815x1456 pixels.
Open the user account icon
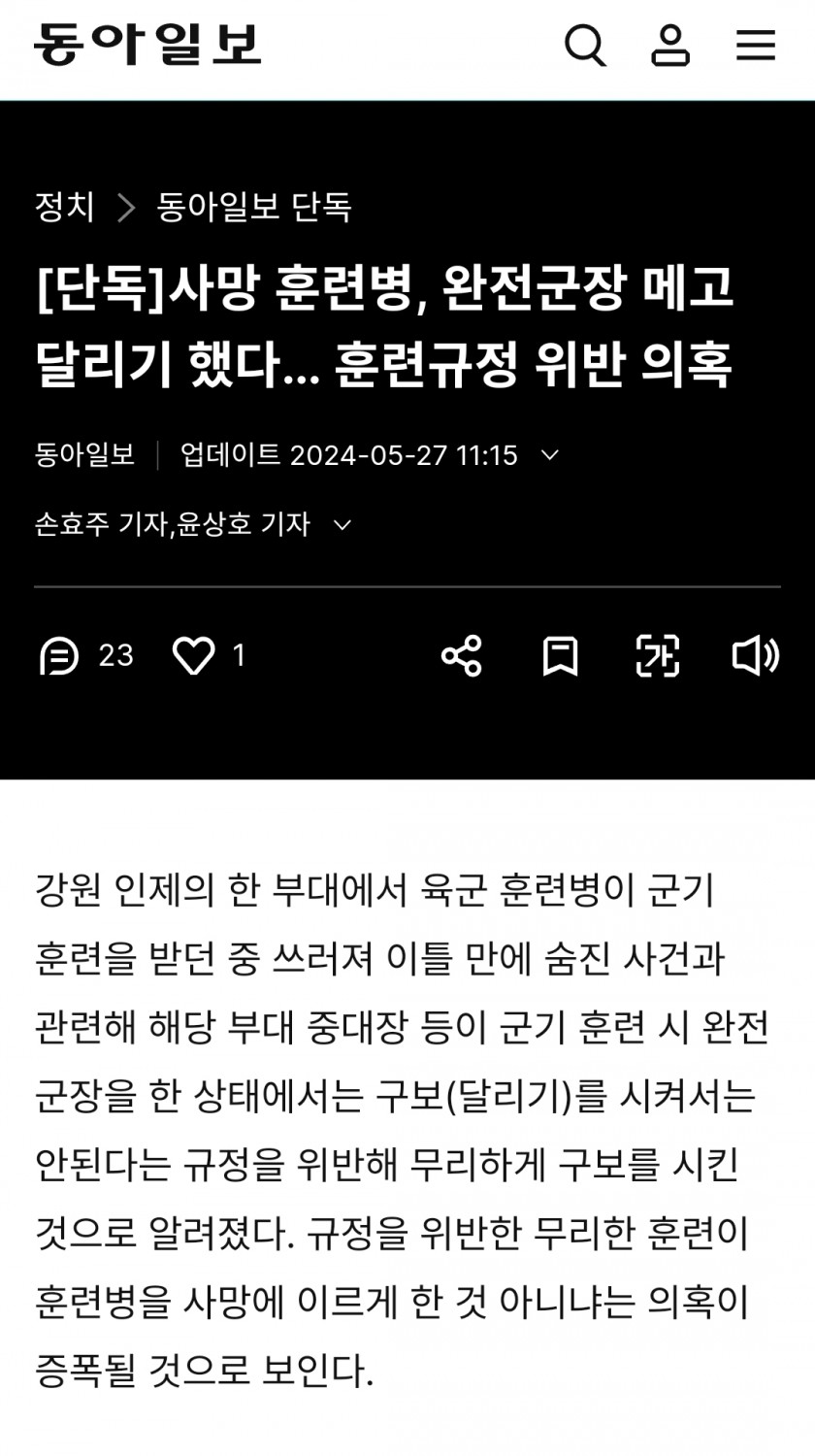coord(669,45)
